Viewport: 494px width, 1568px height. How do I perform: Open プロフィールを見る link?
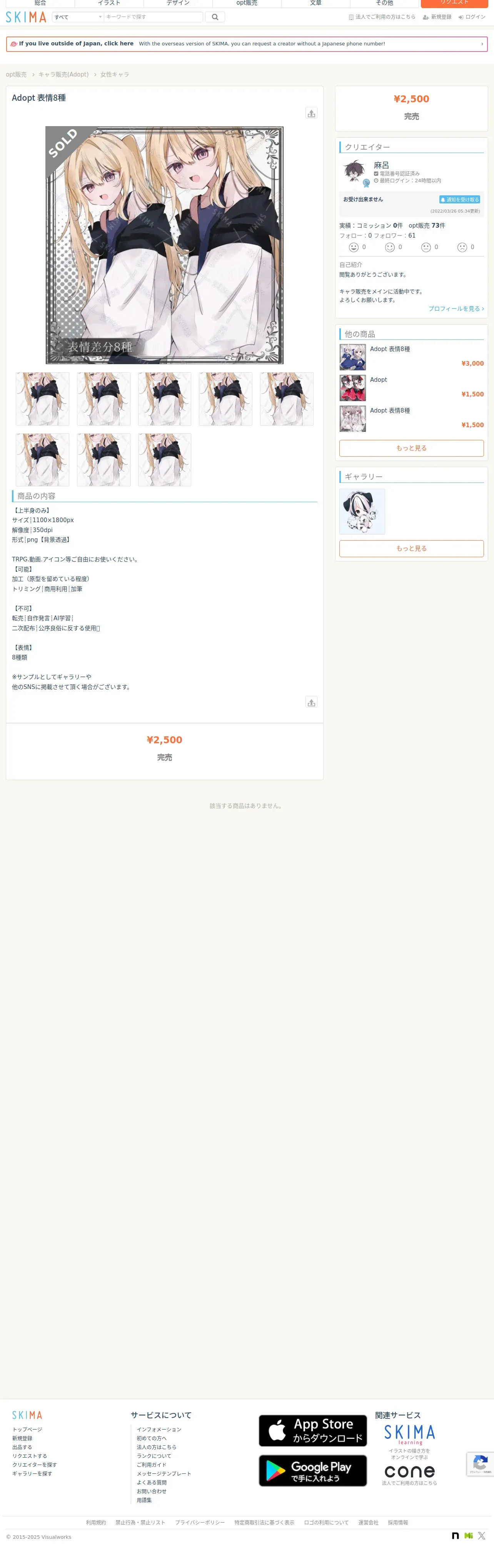[x=456, y=309]
